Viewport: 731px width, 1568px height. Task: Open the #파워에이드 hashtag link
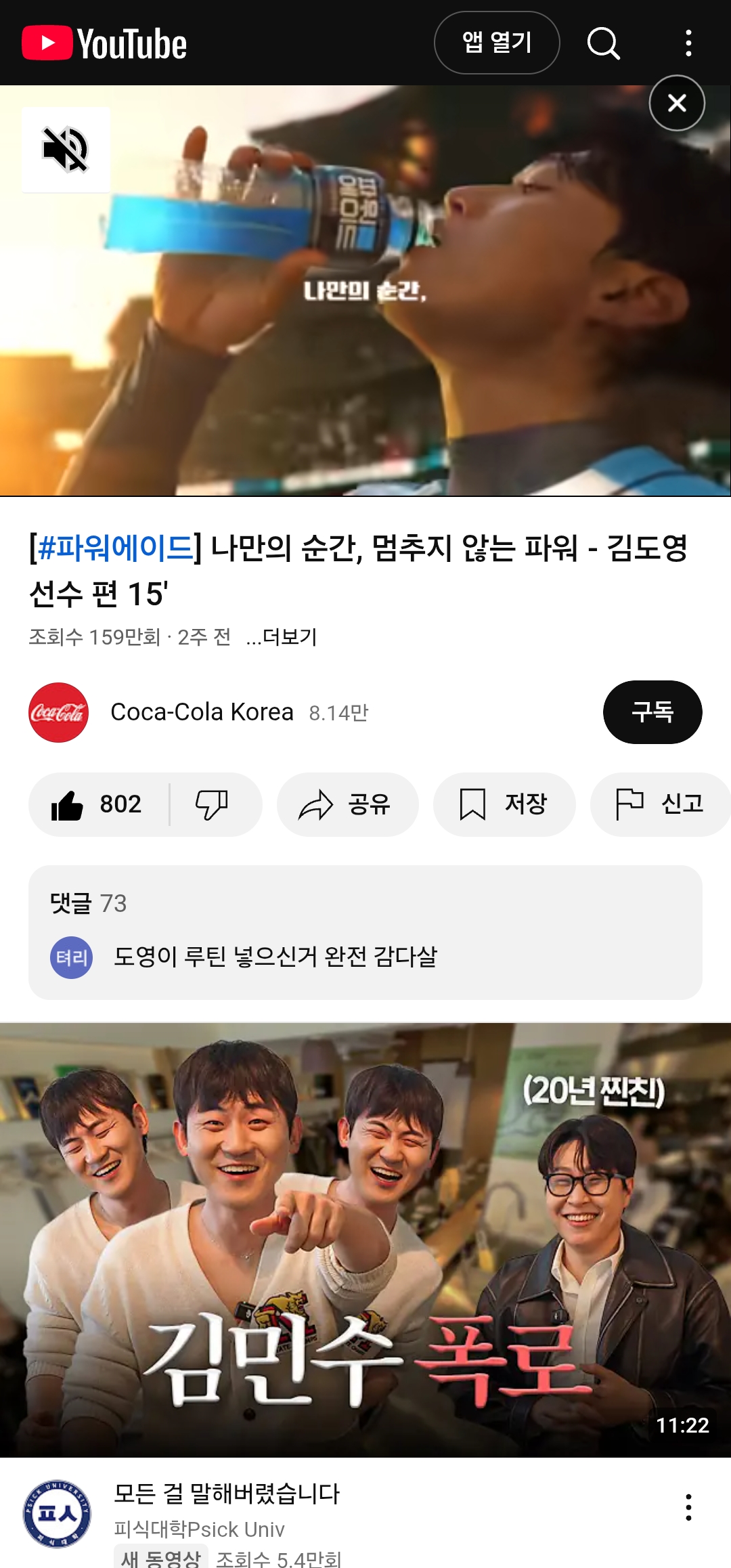coord(115,547)
